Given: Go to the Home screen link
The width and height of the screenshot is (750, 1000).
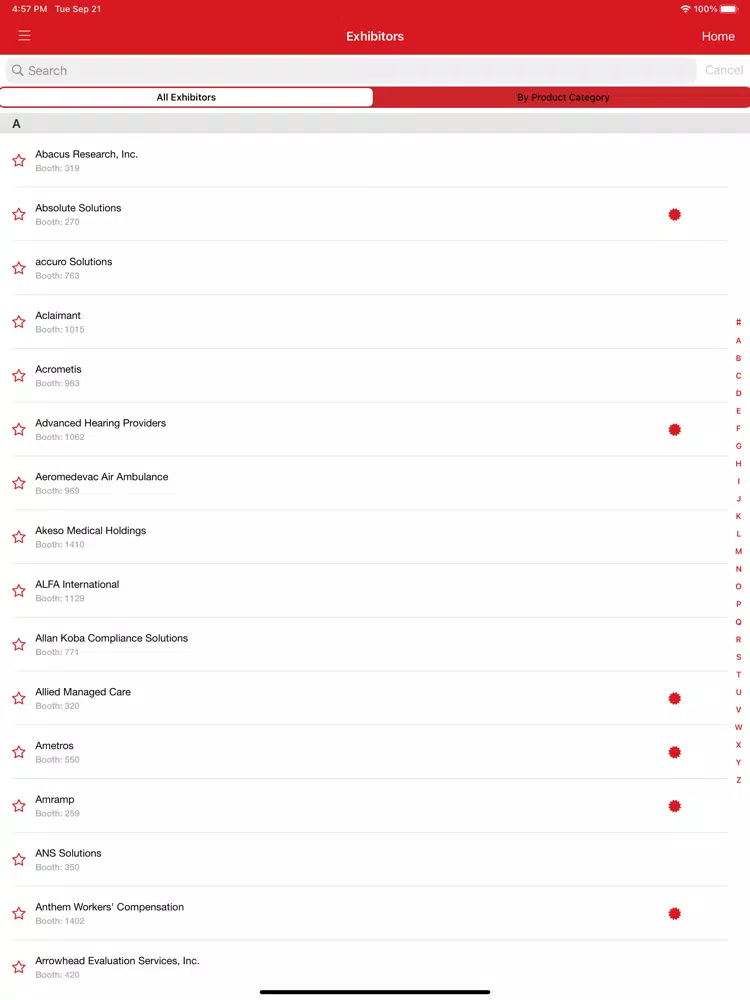Looking at the screenshot, I should (717, 36).
